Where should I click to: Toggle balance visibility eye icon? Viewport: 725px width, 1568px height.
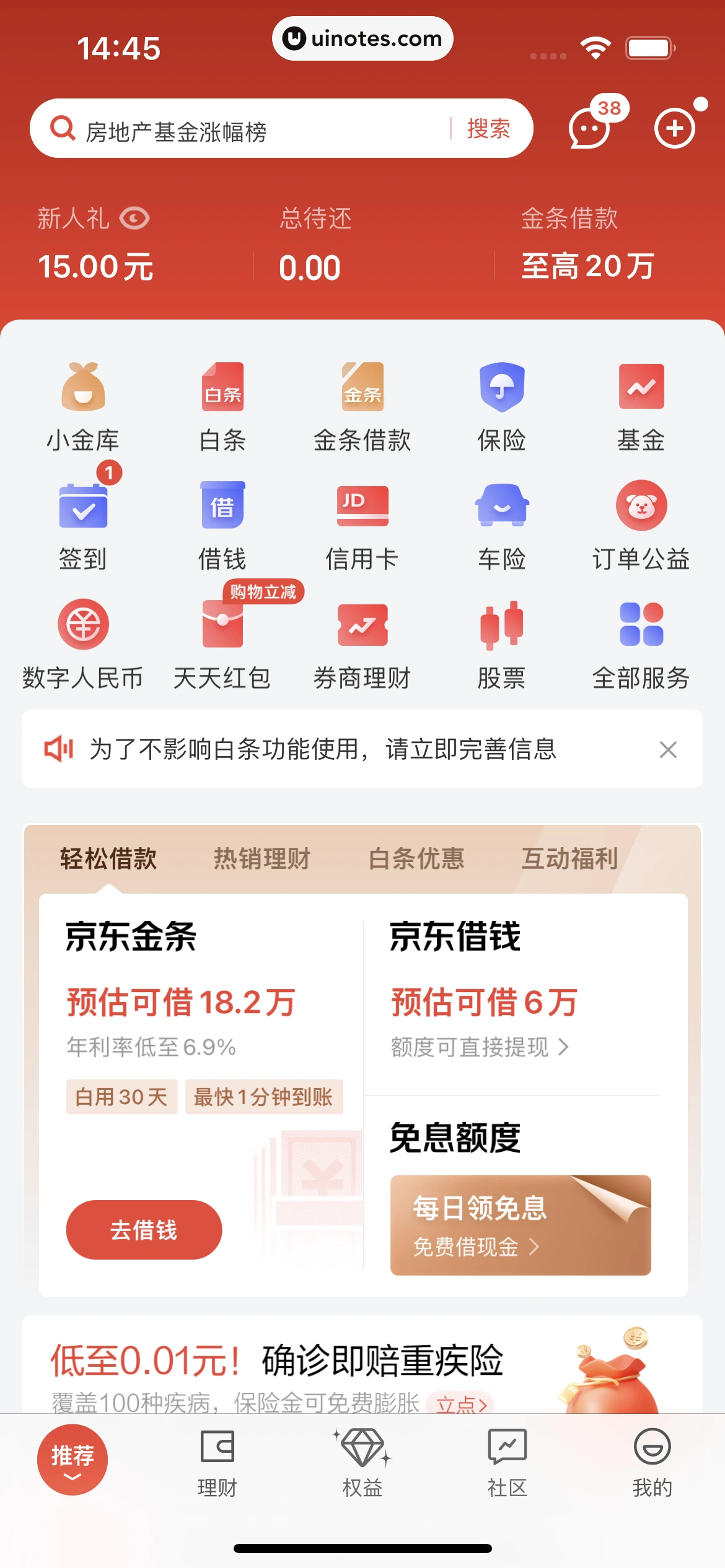coord(134,218)
